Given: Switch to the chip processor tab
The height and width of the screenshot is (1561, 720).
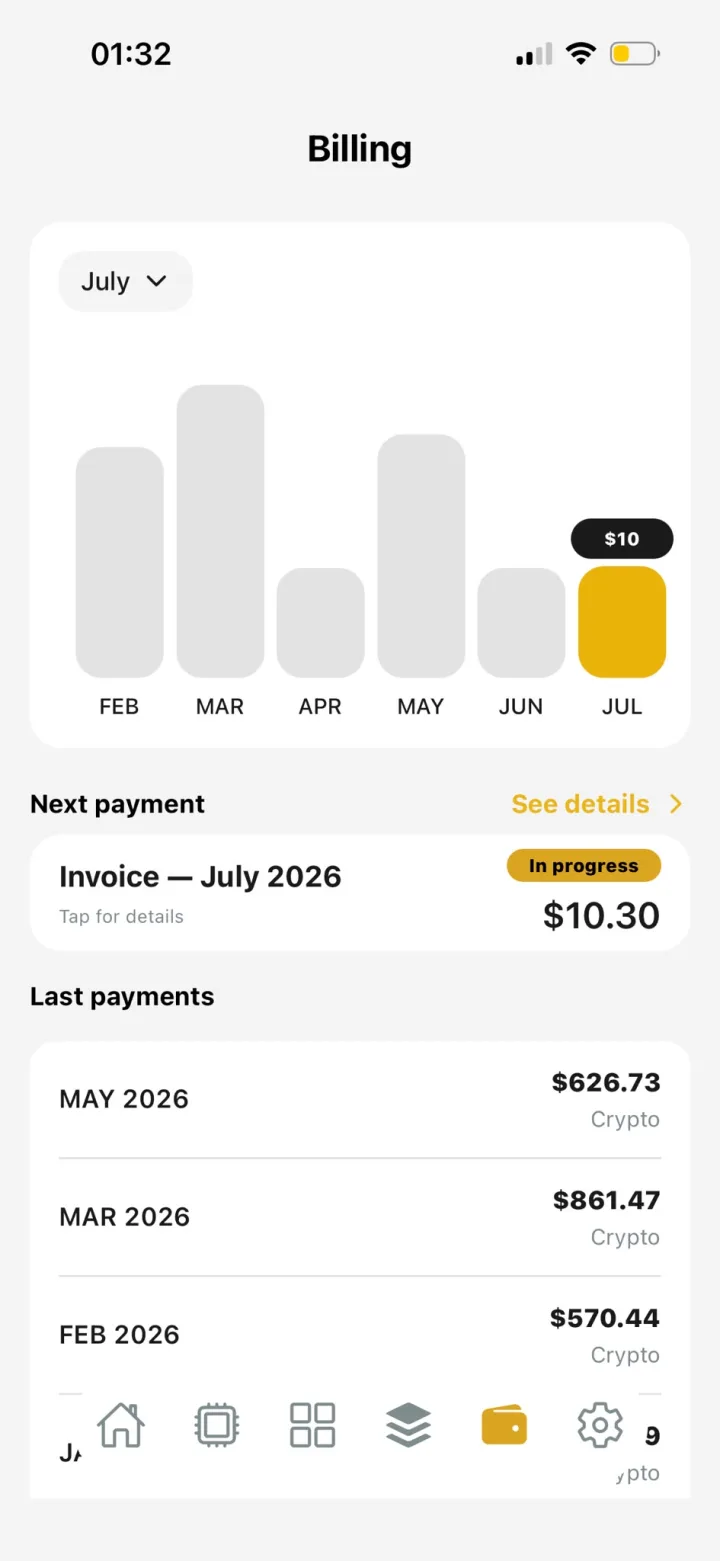Looking at the screenshot, I should coord(217,1425).
